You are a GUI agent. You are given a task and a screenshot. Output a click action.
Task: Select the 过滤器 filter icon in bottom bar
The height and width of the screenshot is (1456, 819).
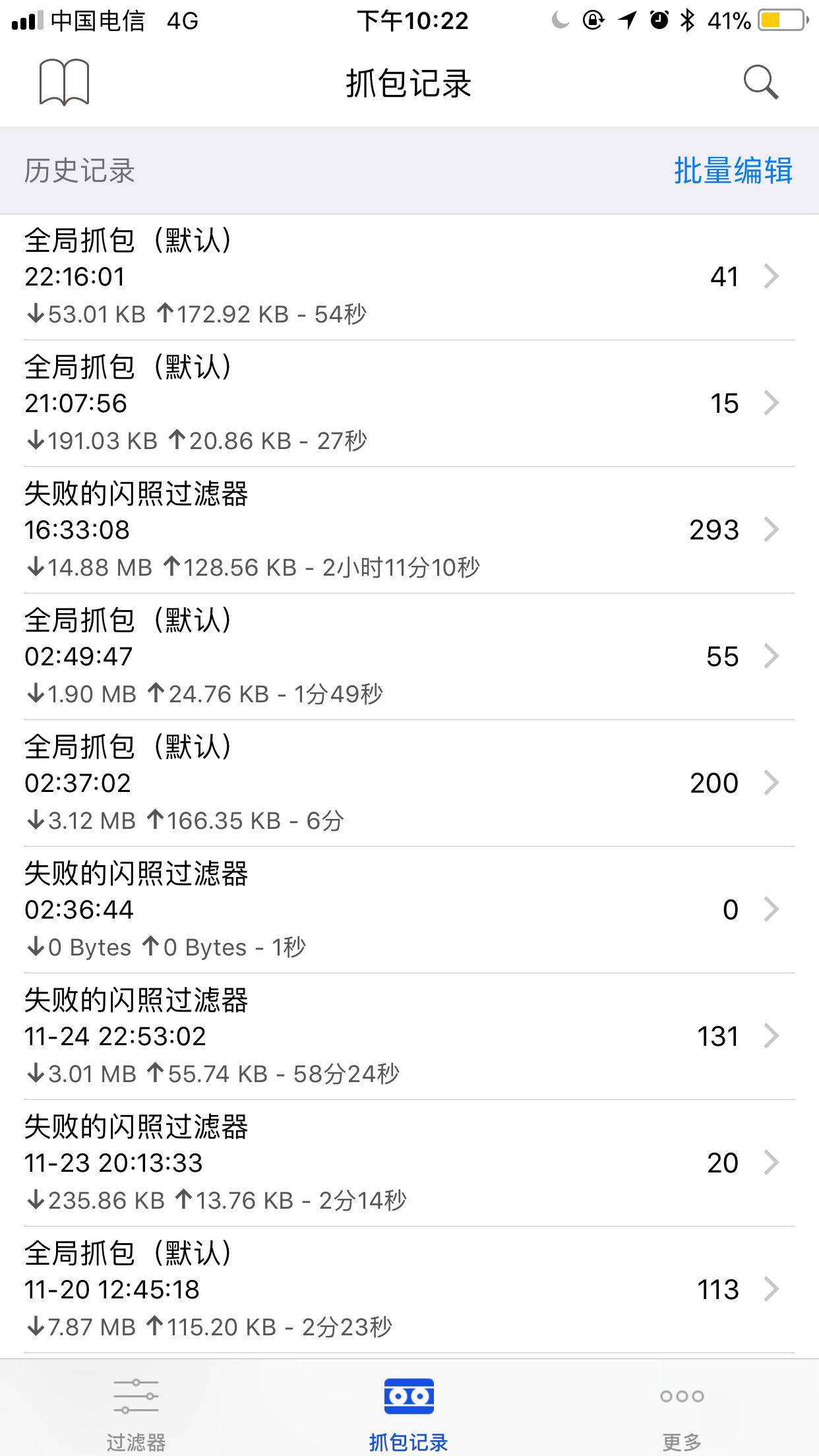point(137,1397)
